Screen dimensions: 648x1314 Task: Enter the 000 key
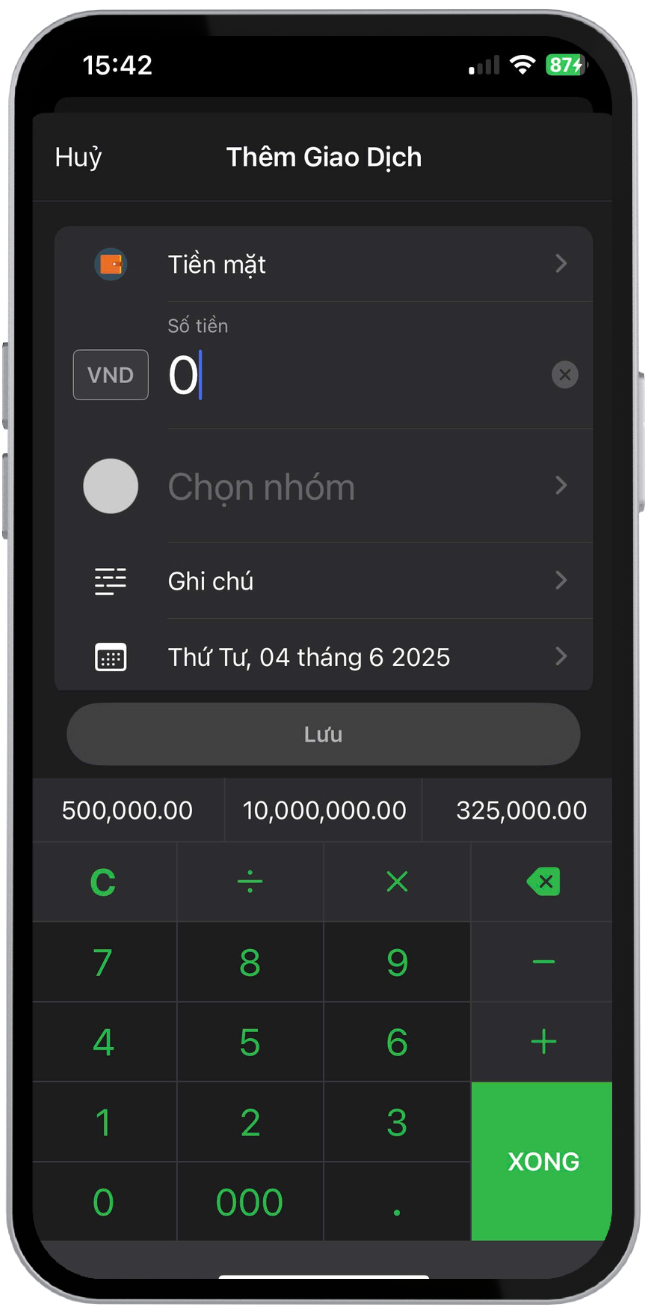pos(250,1202)
